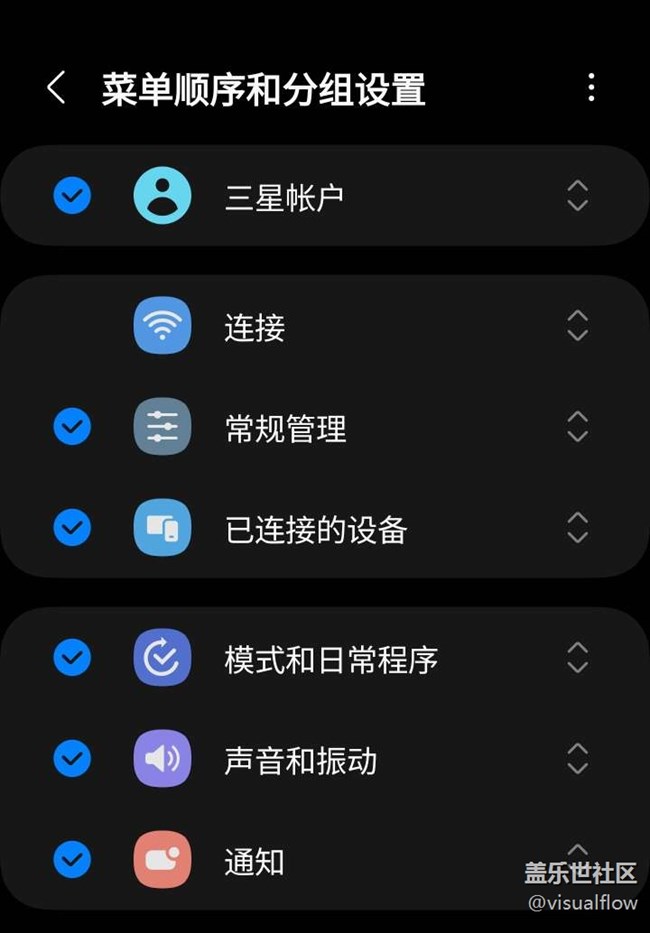The width and height of the screenshot is (650, 933).
Task: Uncheck the 三星帐户 checkbox
Action: click(72, 196)
